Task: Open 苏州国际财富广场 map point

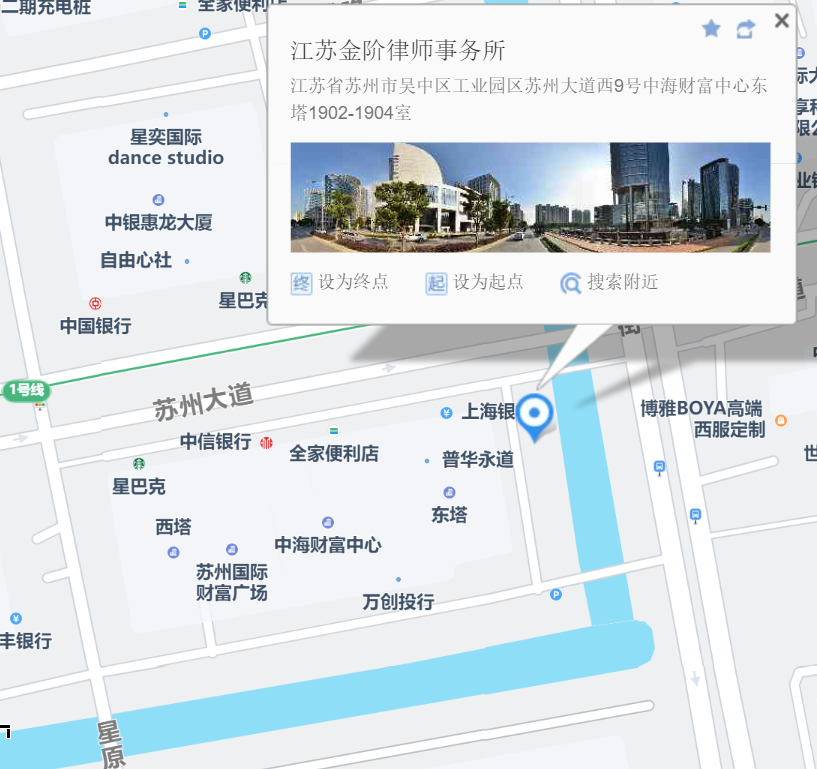Action: pos(232,582)
